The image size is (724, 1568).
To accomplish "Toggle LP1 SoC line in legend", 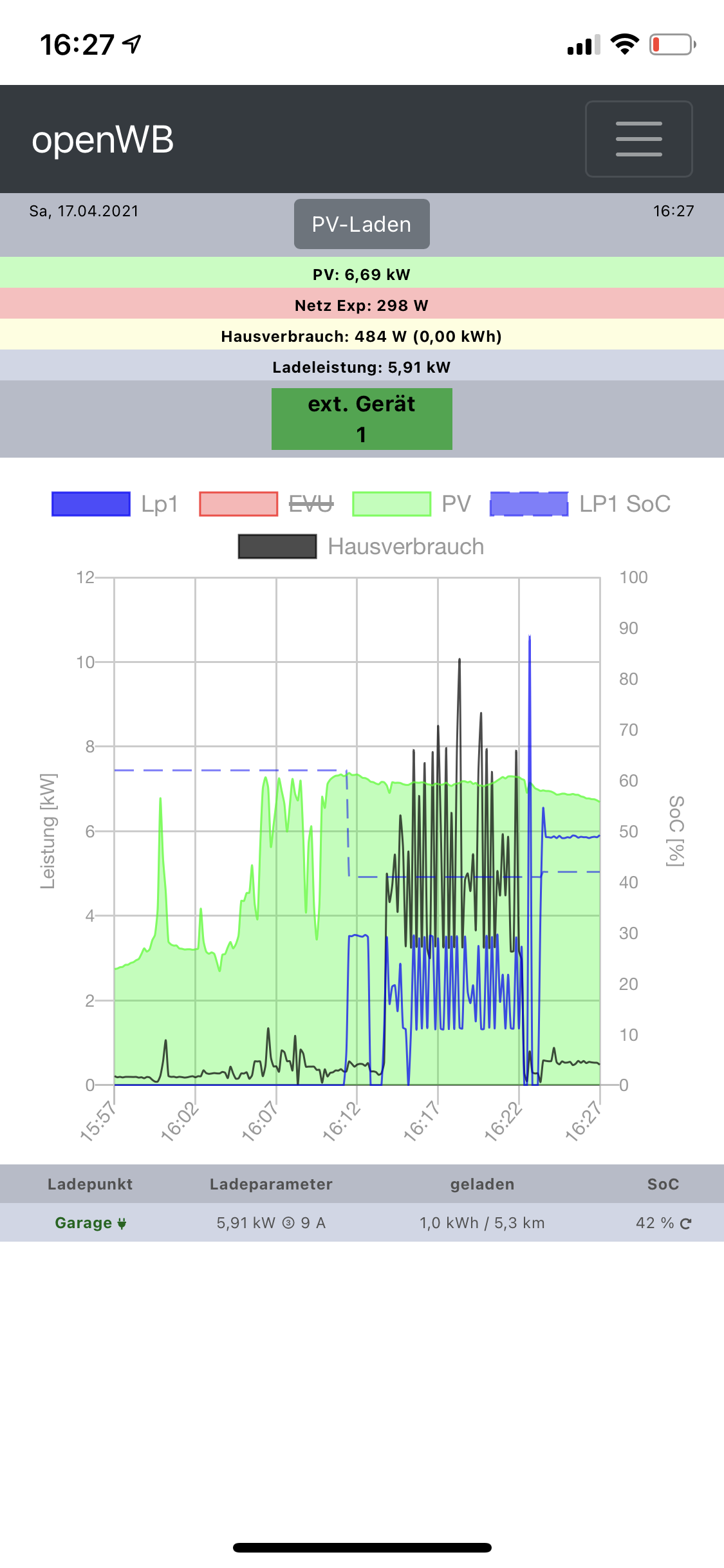I will (580, 504).
